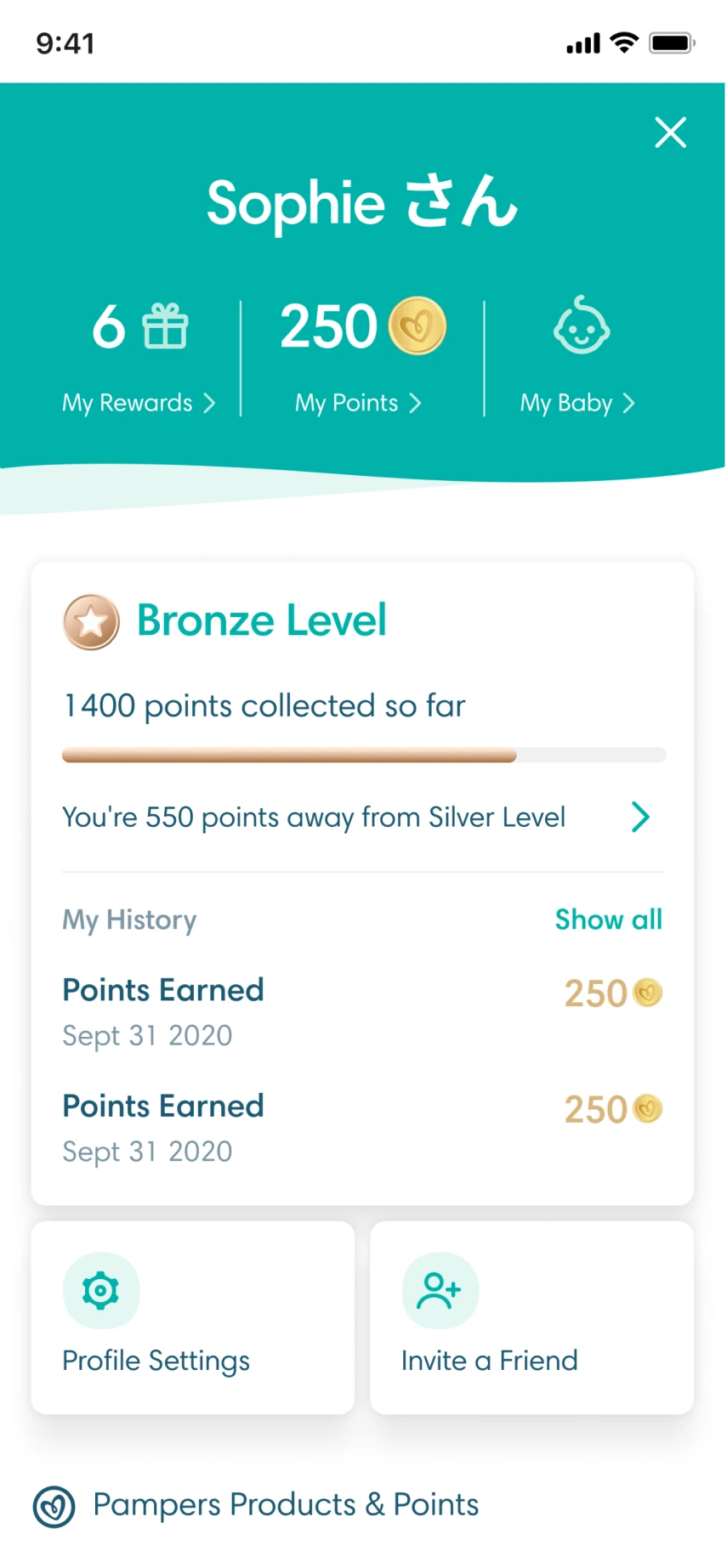This screenshot has width=727, height=1568.
Task: Open Pampers Products & Points
Action: [x=285, y=1505]
